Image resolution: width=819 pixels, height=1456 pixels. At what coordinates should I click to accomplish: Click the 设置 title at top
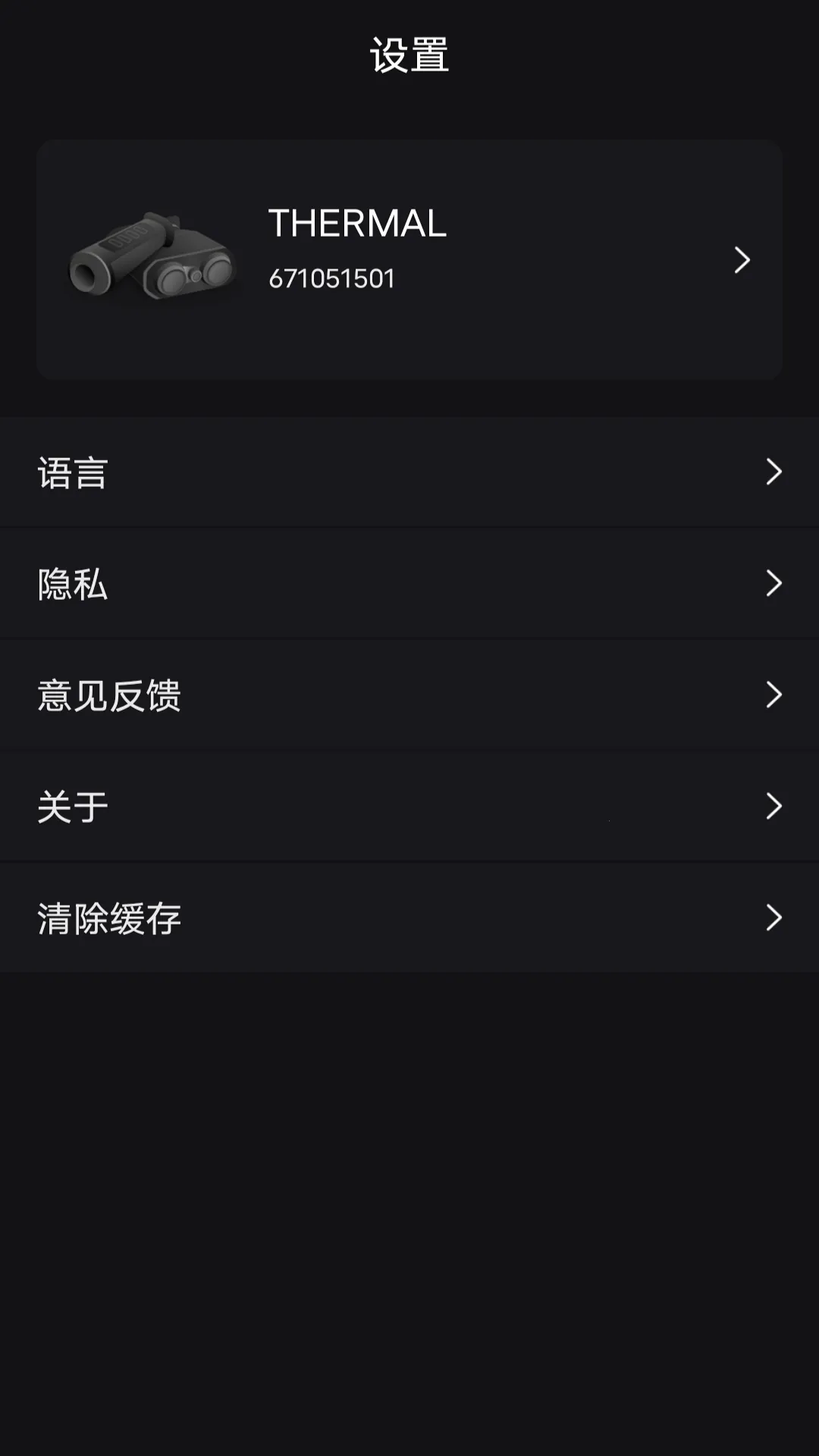409,54
